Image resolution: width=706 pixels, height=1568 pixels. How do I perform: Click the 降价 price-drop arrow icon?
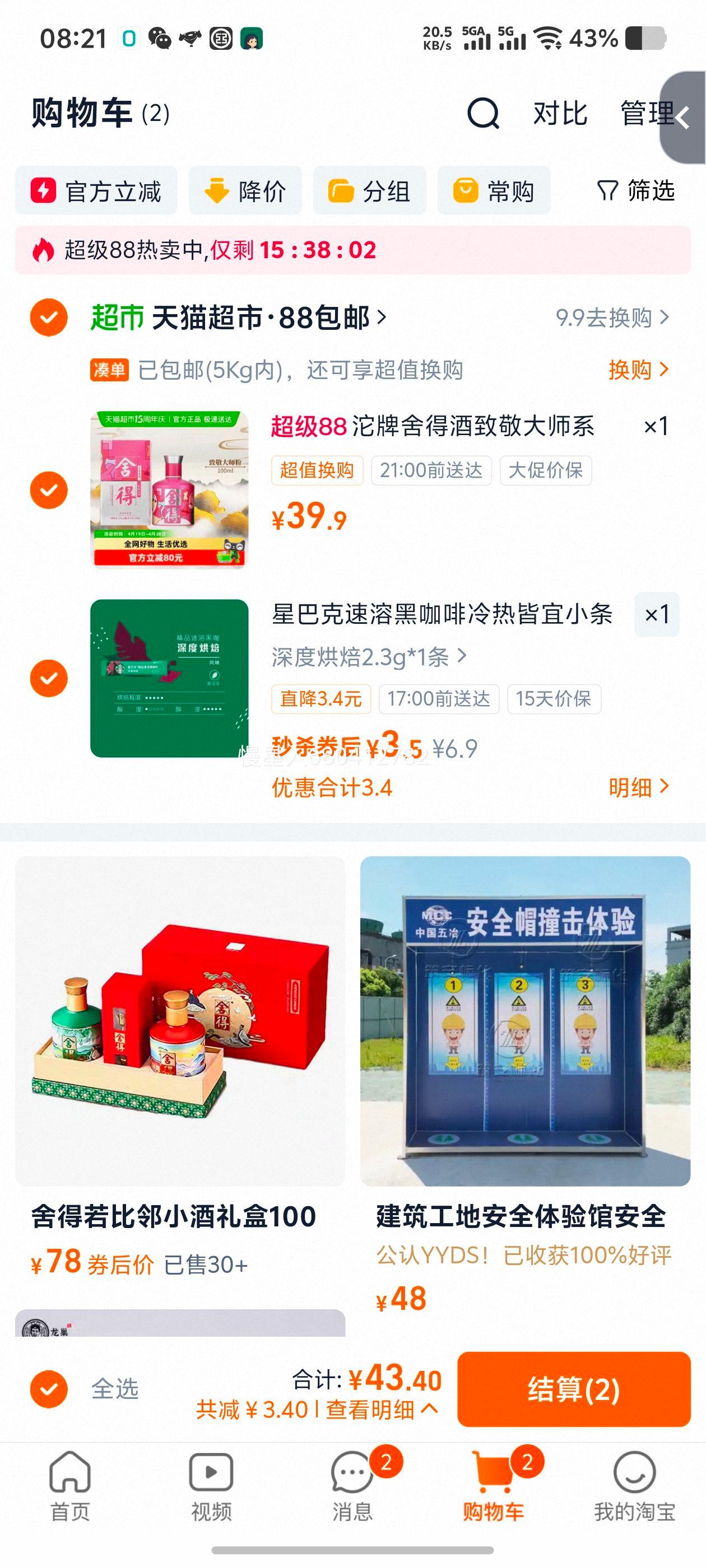tap(216, 190)
